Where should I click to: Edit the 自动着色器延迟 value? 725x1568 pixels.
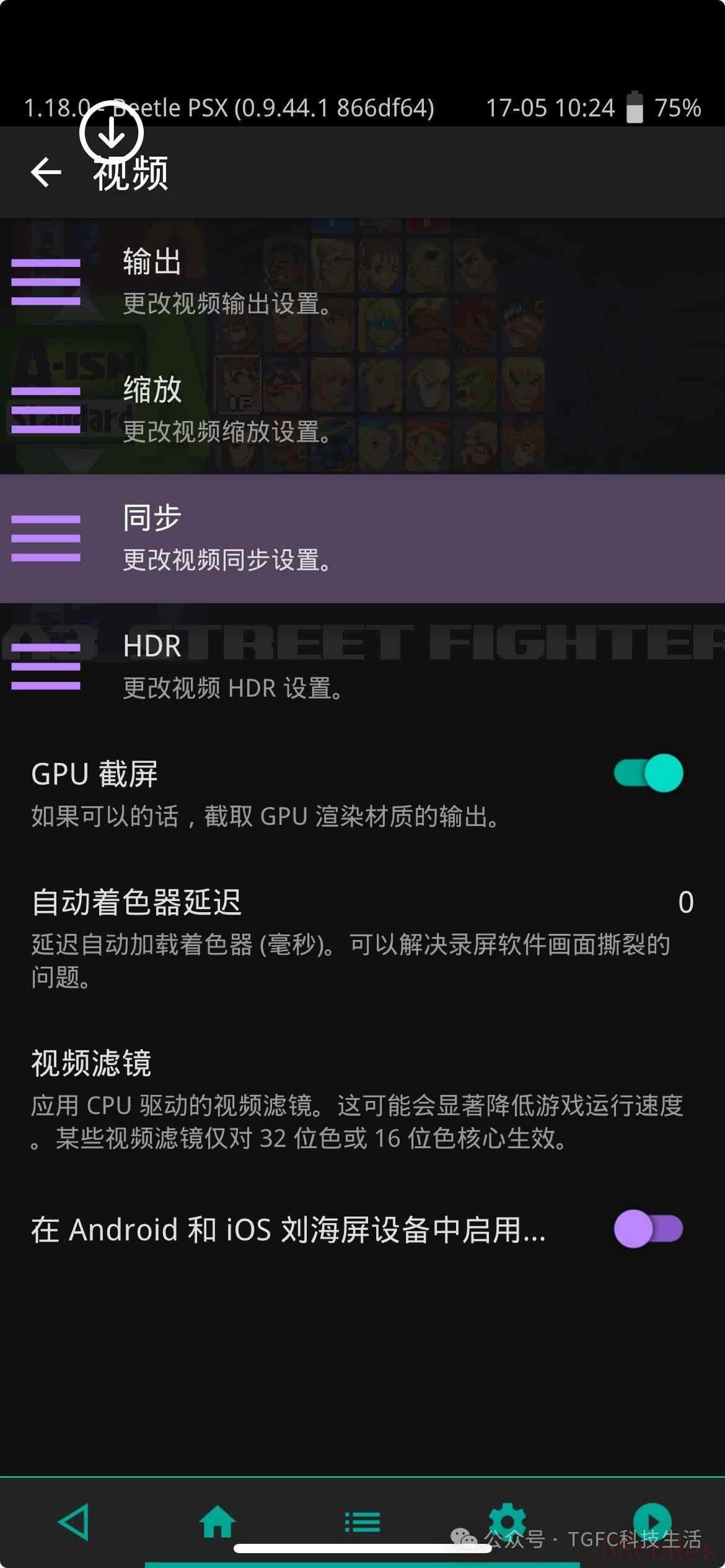click(x=362, y=935)
